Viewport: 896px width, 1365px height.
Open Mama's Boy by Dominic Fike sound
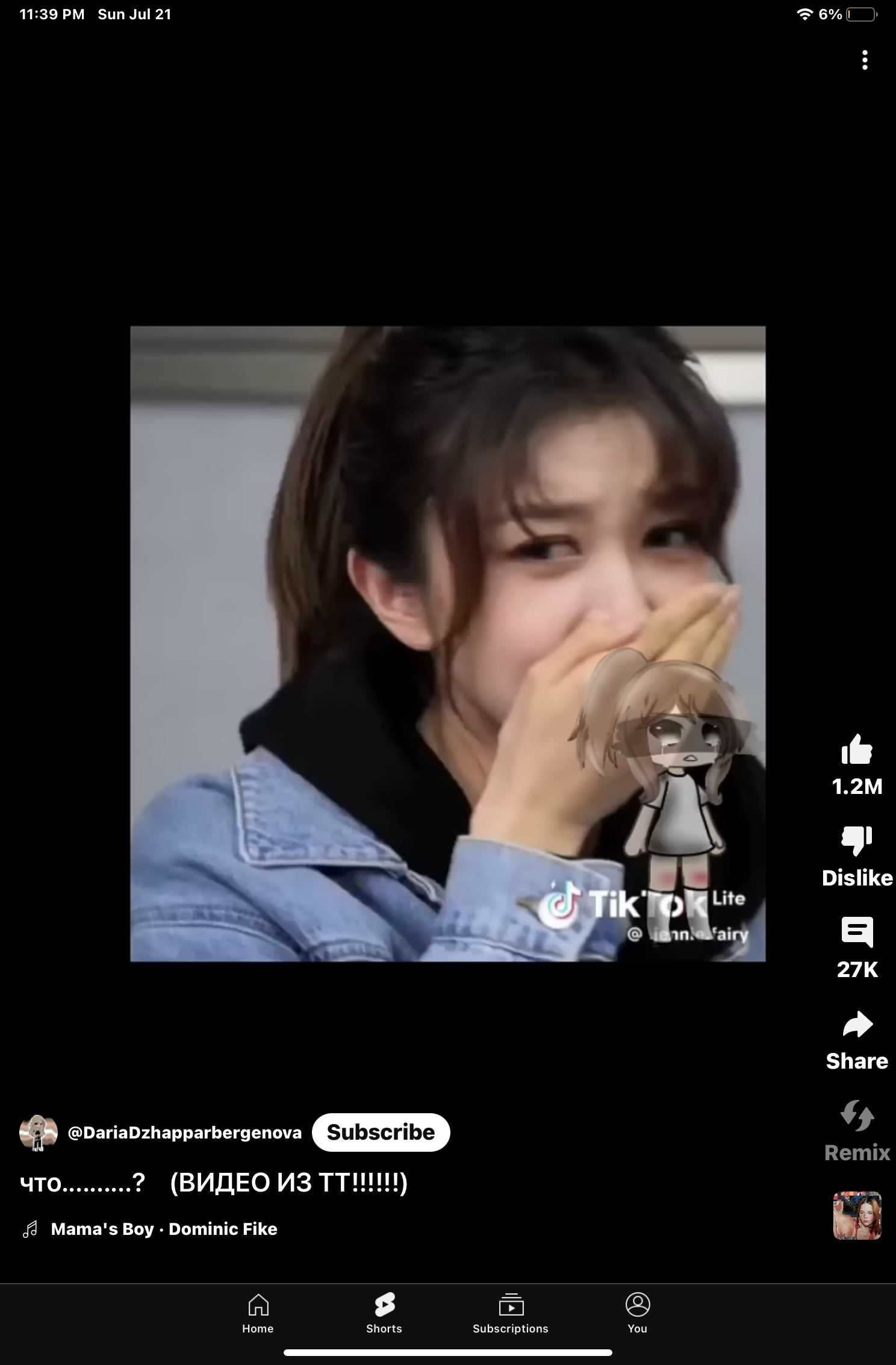click(164, 1229)
